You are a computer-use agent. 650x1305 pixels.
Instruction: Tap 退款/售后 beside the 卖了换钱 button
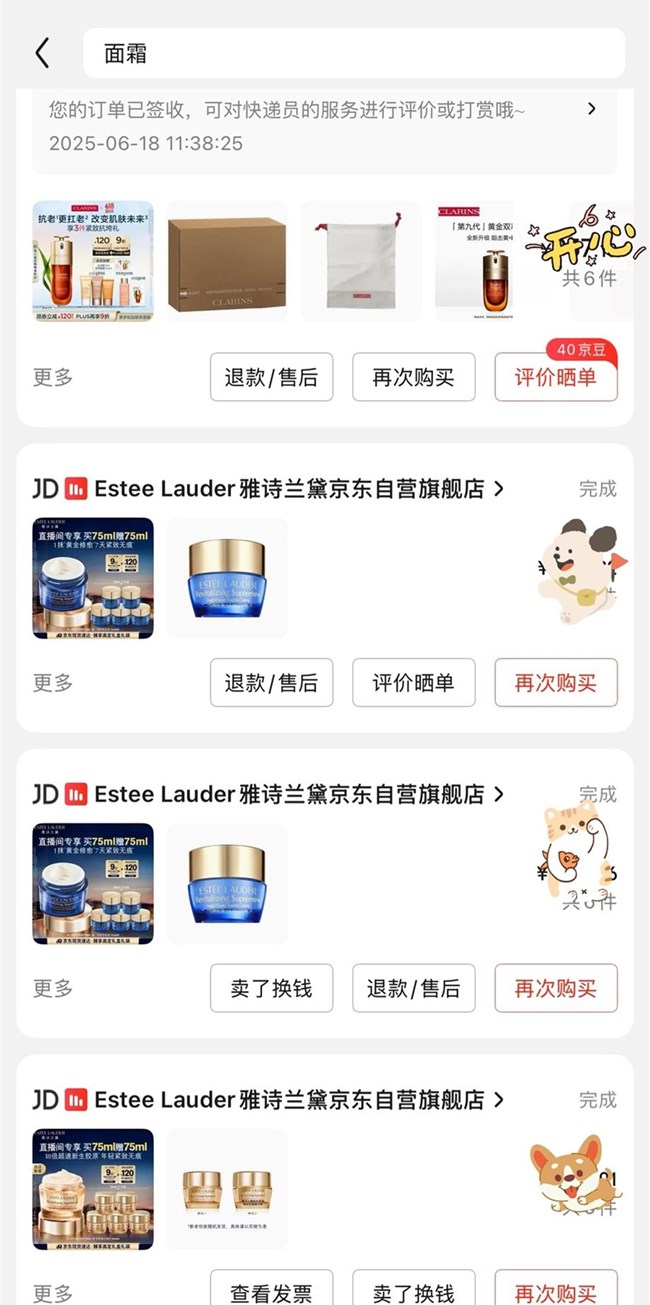[413, 988]
